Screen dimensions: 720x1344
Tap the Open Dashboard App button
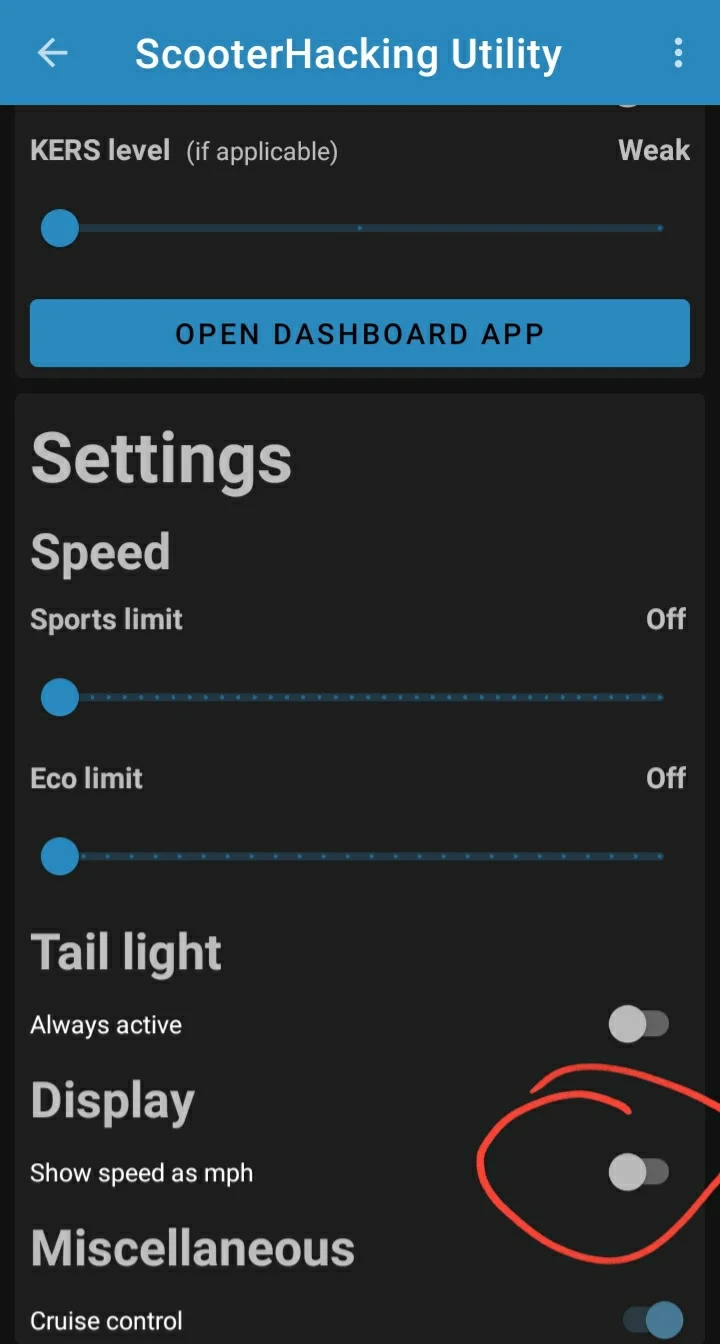(x=360, y=333)
